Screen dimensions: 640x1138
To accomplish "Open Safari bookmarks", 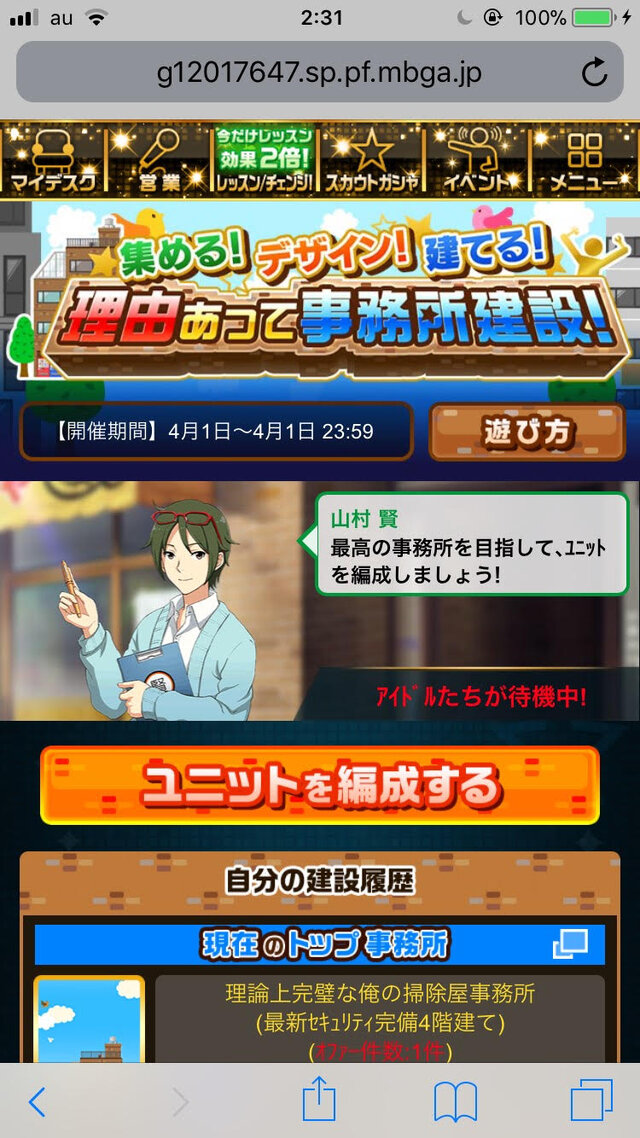I will coord(455,1102).
